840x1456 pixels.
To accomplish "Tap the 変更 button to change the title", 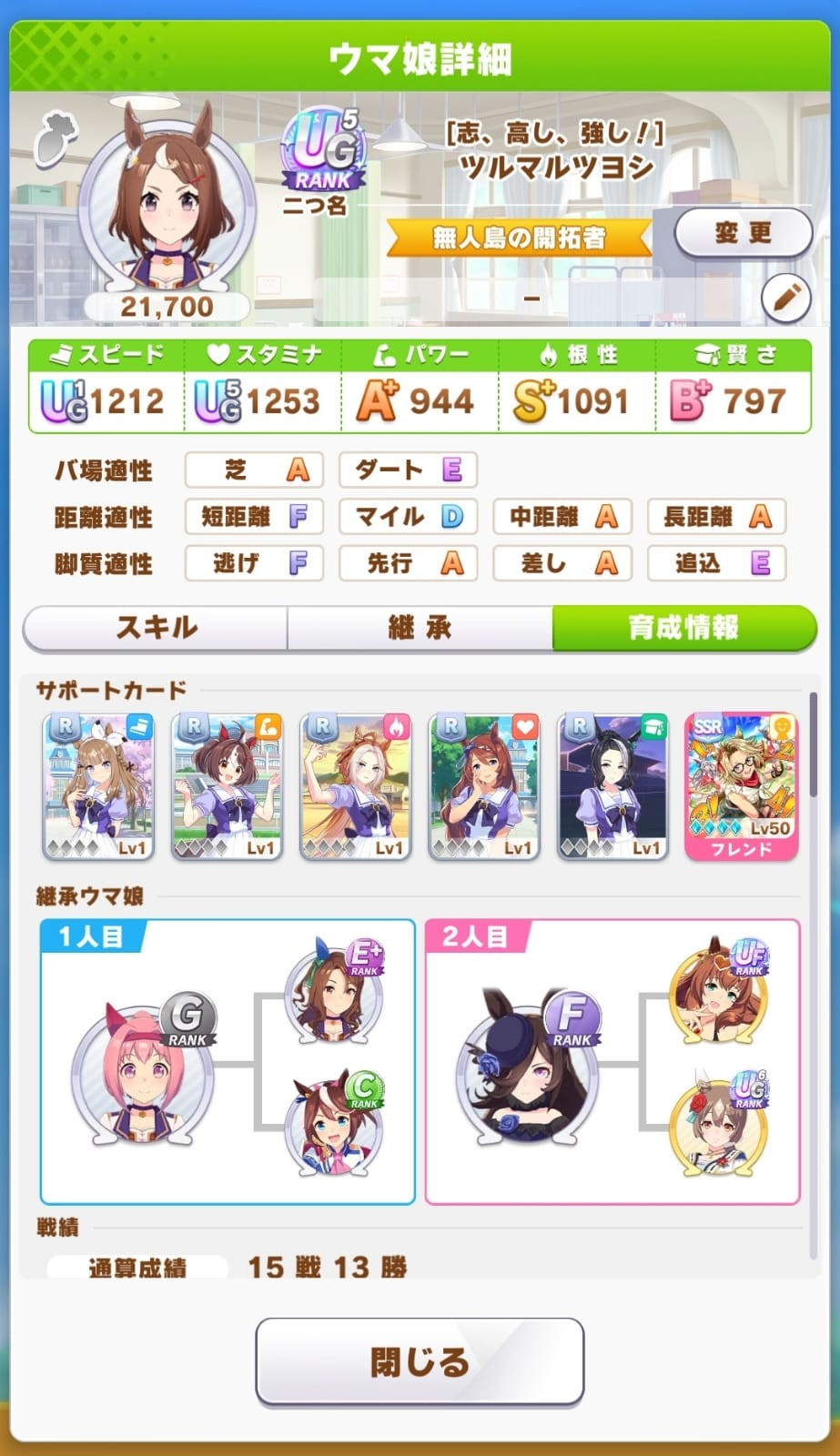I will [x=743, y=234].
